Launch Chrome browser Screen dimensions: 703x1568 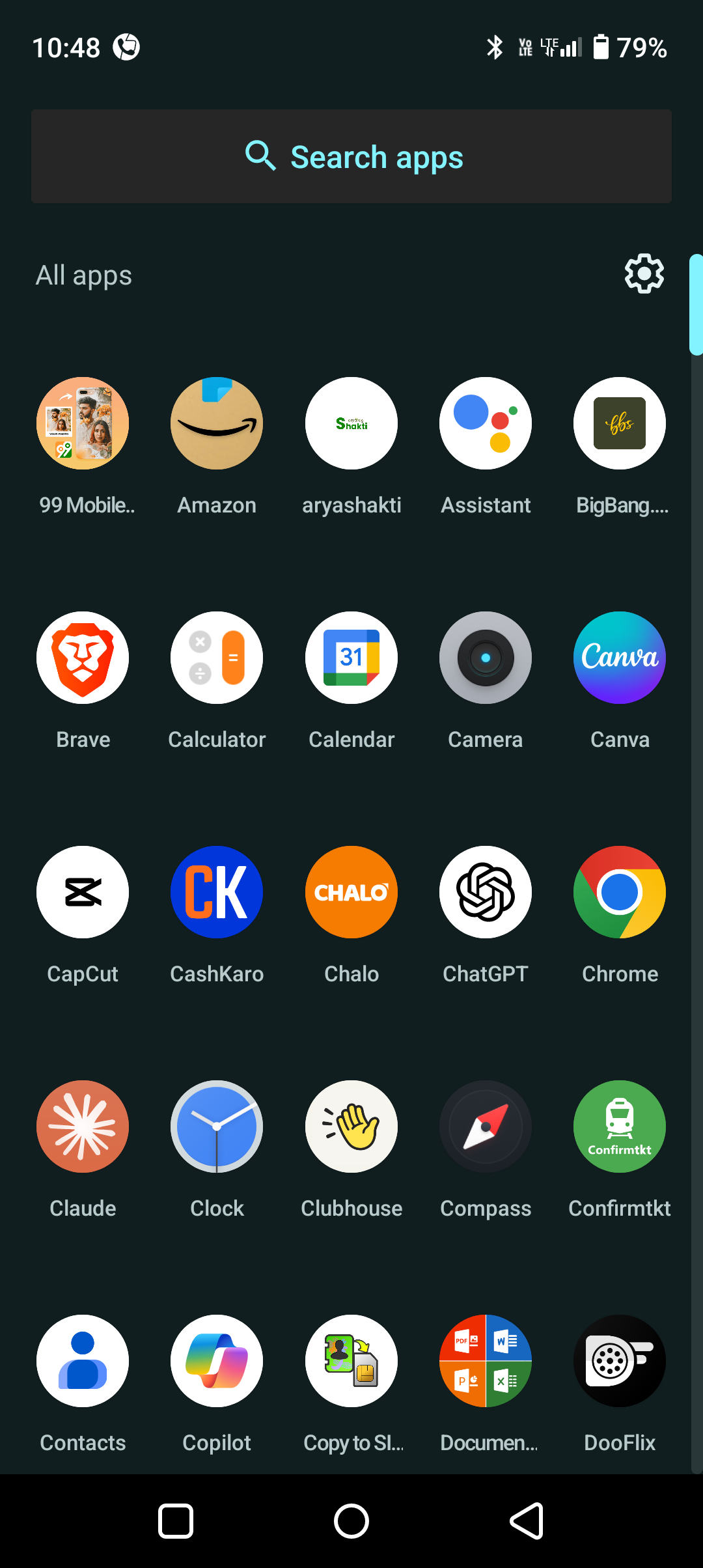pos(620,892)
